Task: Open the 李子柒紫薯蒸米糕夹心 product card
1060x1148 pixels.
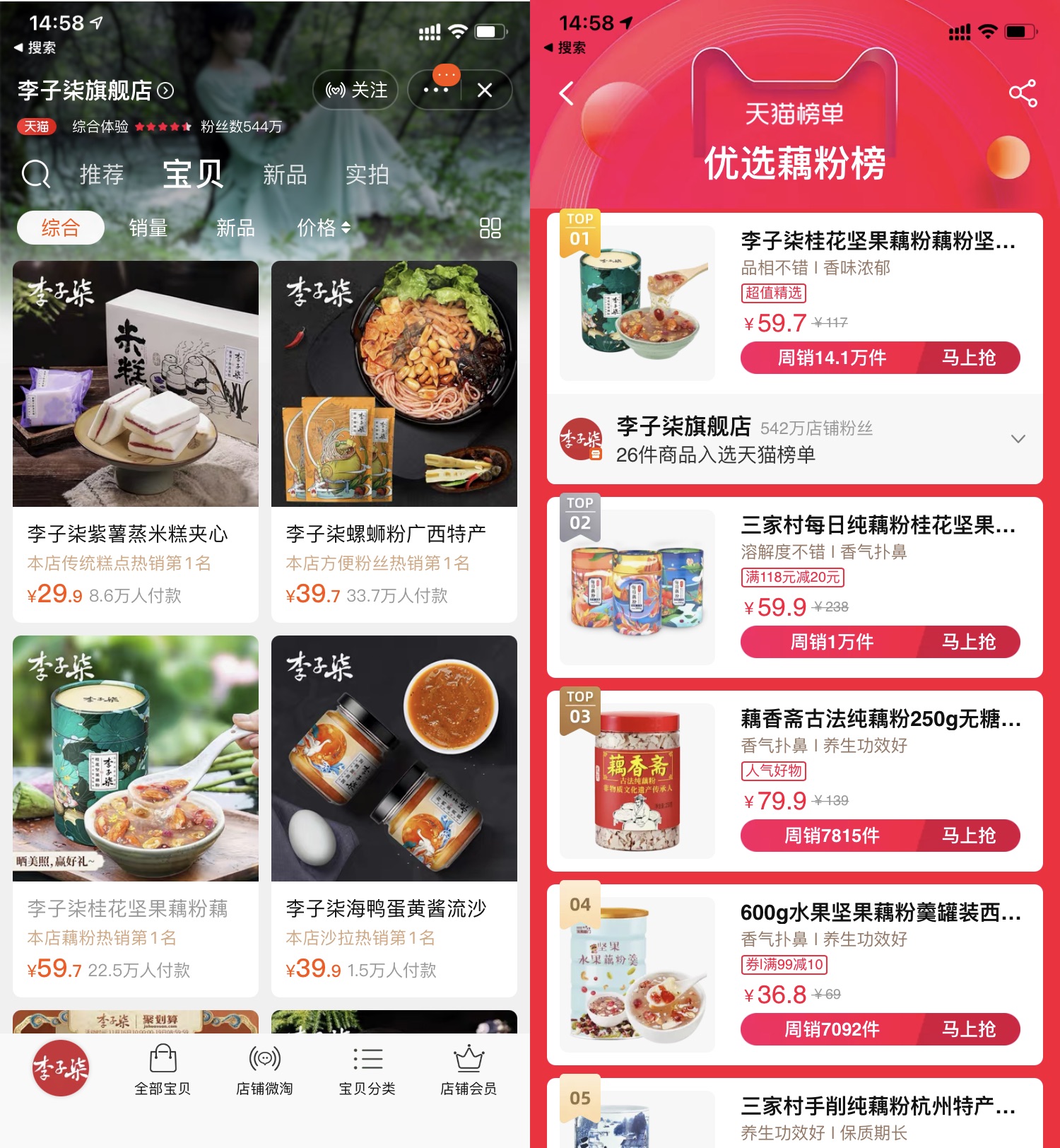Action: click(x=135, y=440)
